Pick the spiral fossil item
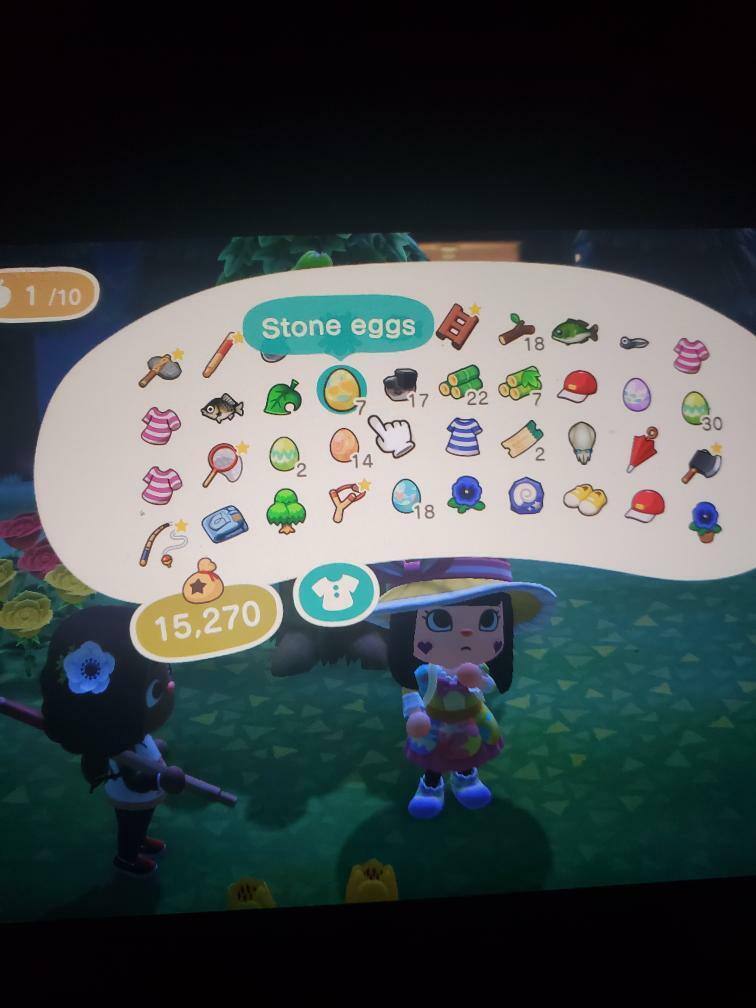Screen dimensions: 756x1008 (523, 494)
